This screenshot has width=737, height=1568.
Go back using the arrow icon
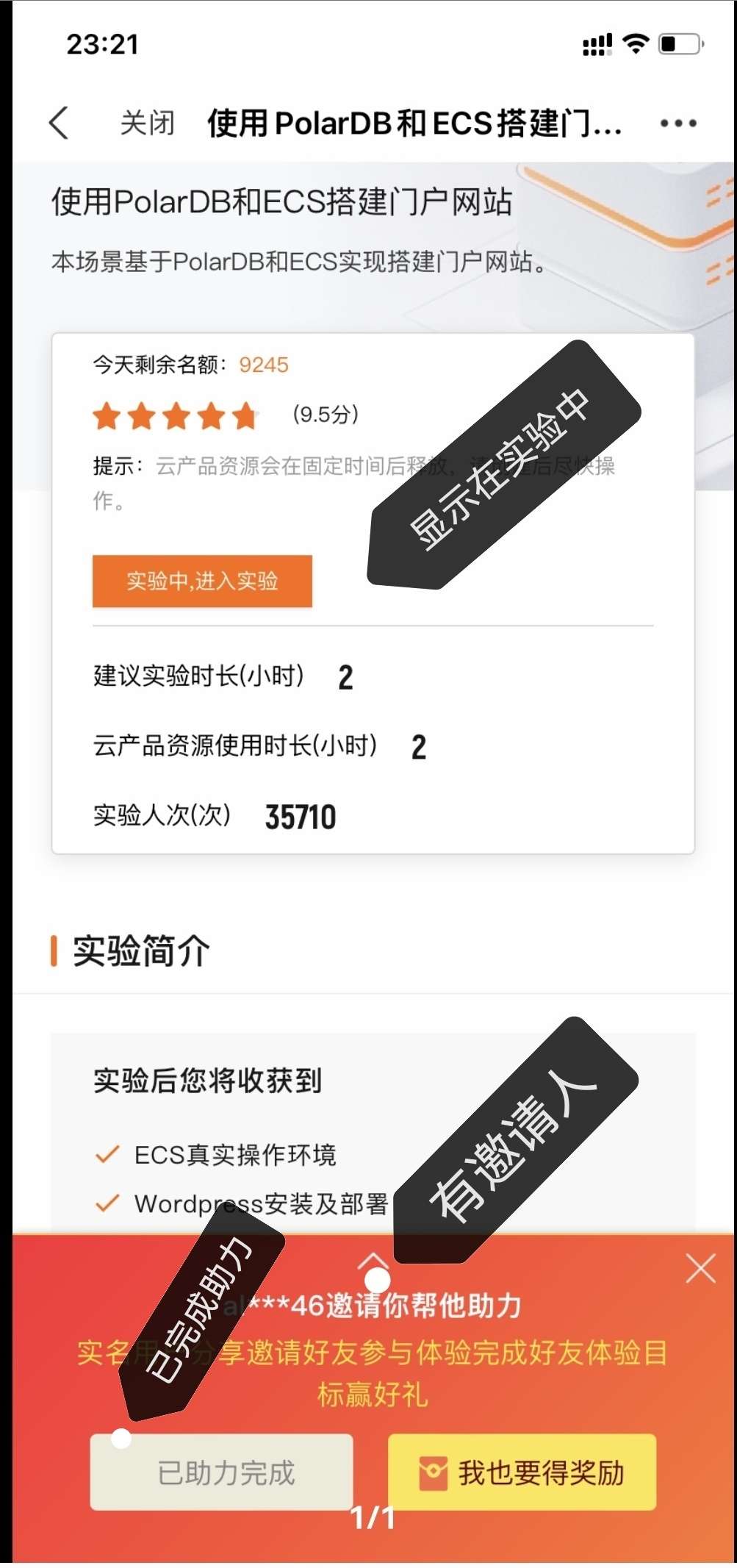[x=60, y=123]
